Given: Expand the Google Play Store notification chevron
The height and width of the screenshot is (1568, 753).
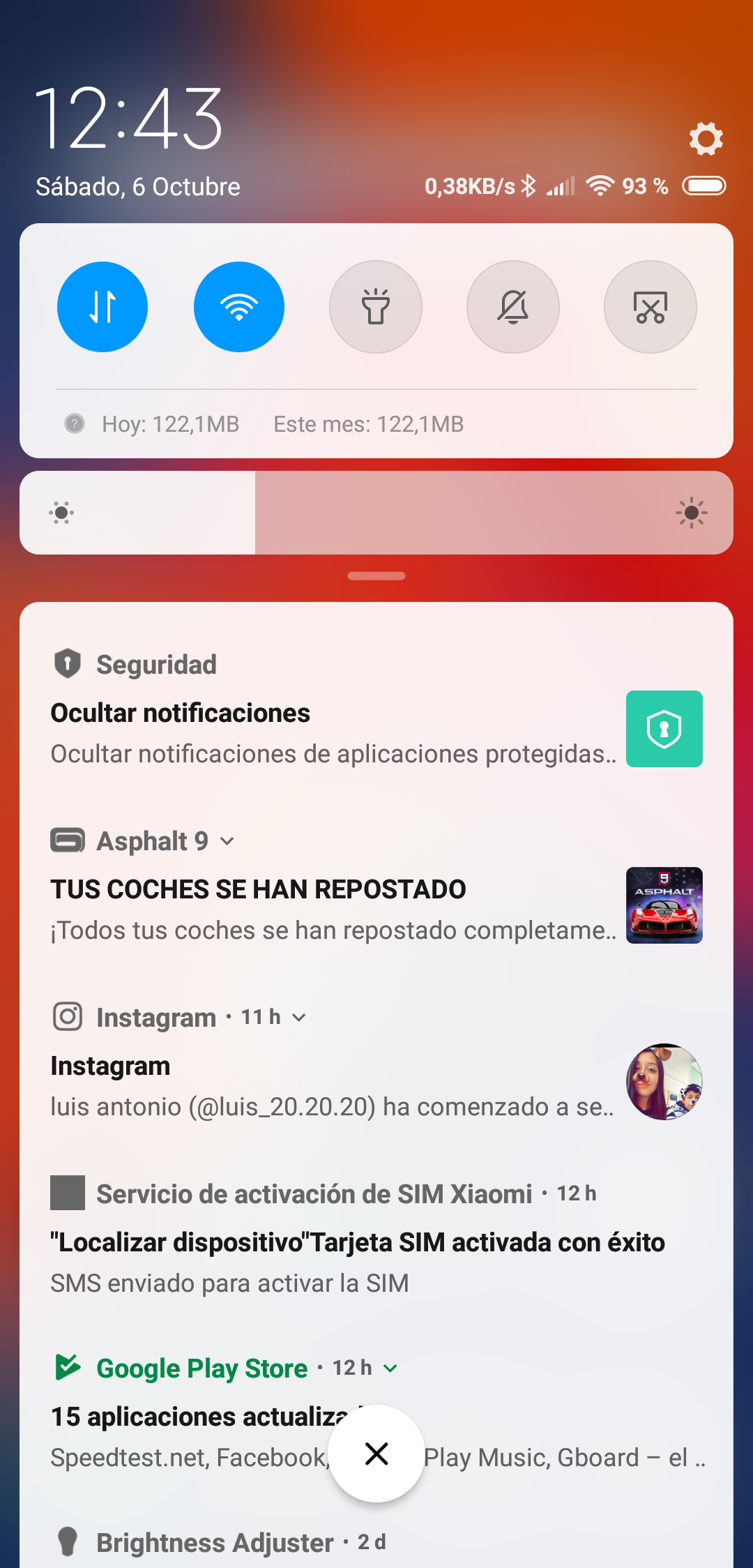Looking at the screenshot, I should point(390,1369).
